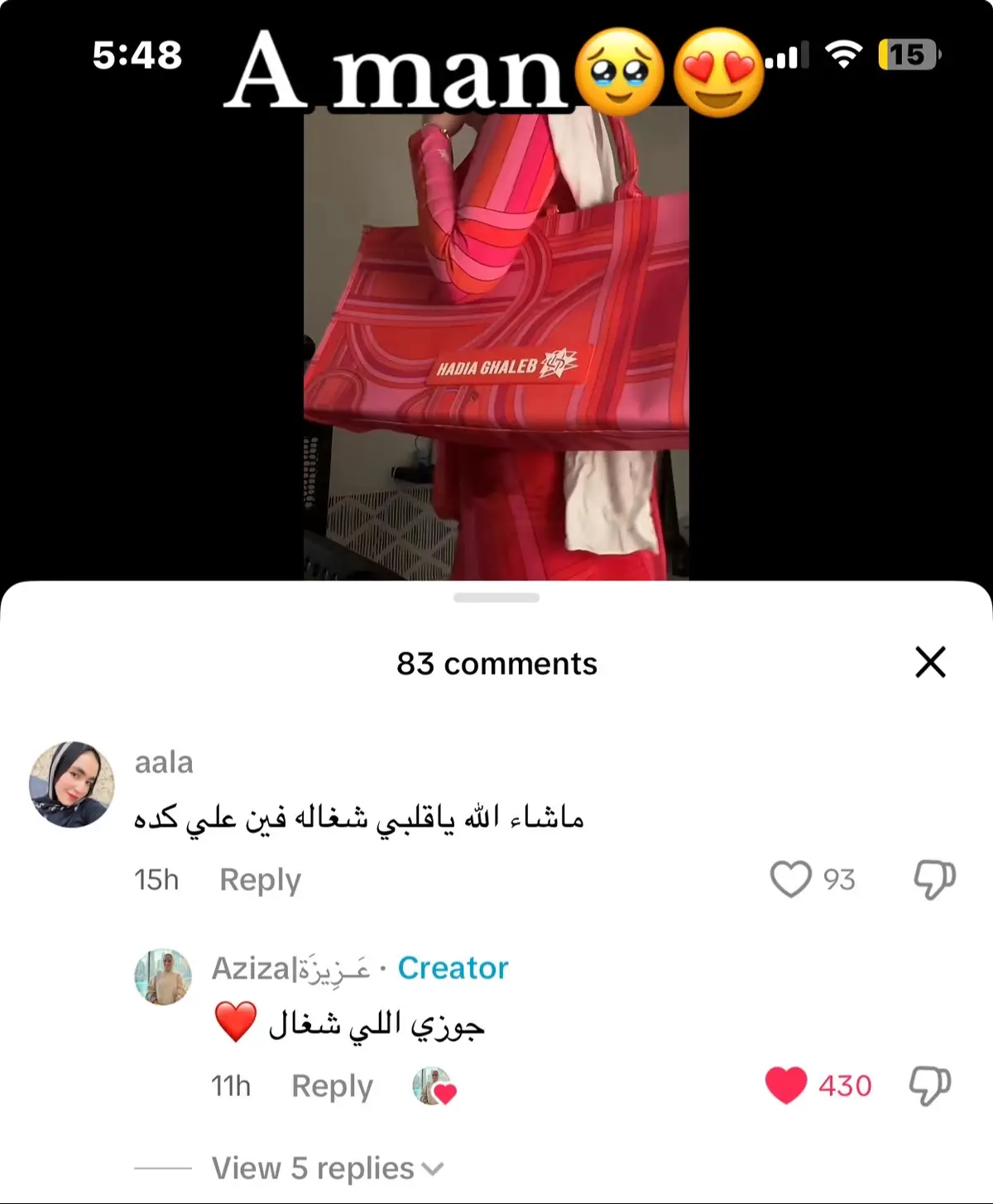This screenshot has width=993, height=1204.
Task: Reply to aala's comment
Action: pyautogui.click(x=260, y=880)
